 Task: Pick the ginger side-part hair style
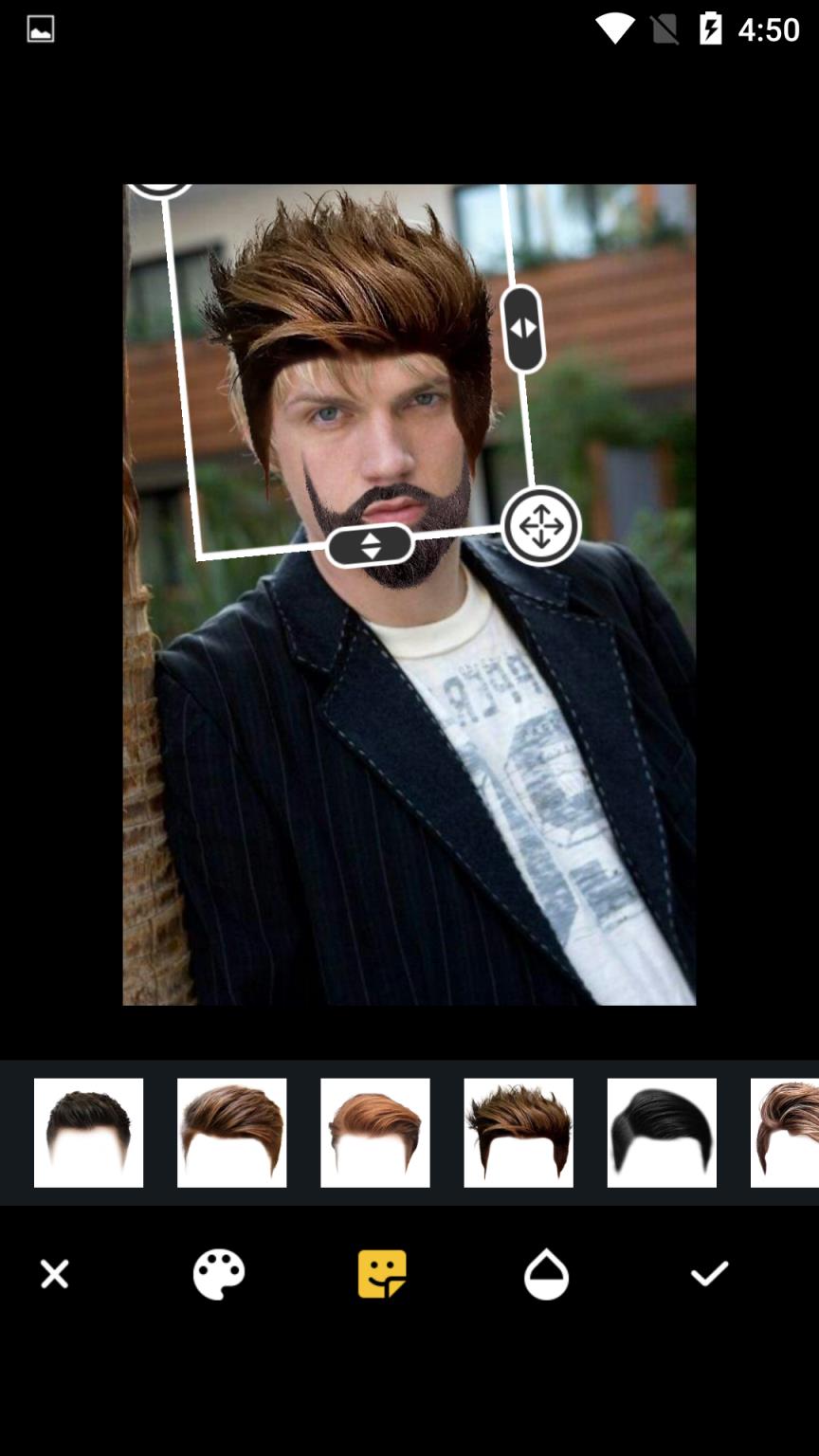(x=374, y=1133)
